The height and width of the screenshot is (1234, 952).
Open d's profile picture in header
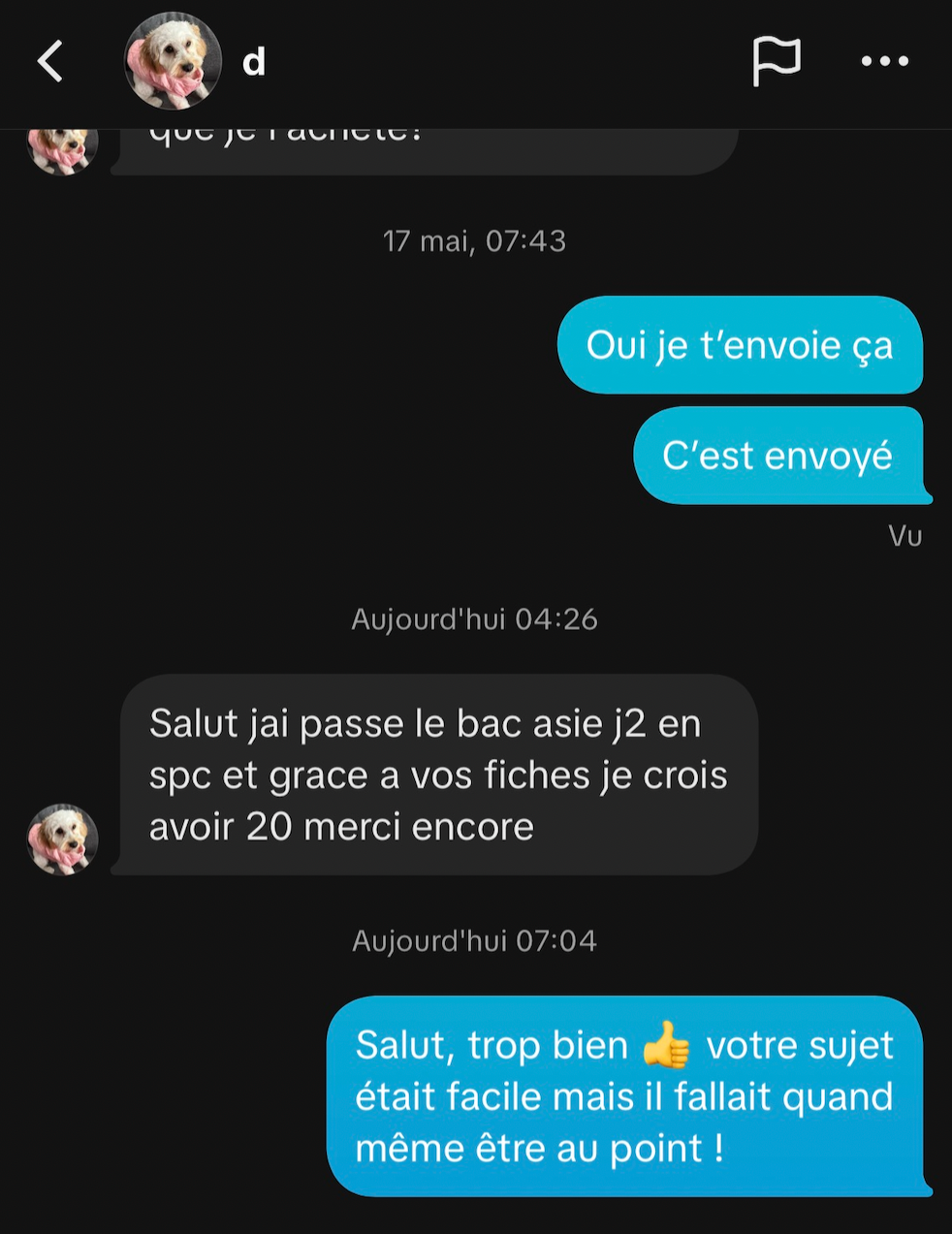(173, 61)
